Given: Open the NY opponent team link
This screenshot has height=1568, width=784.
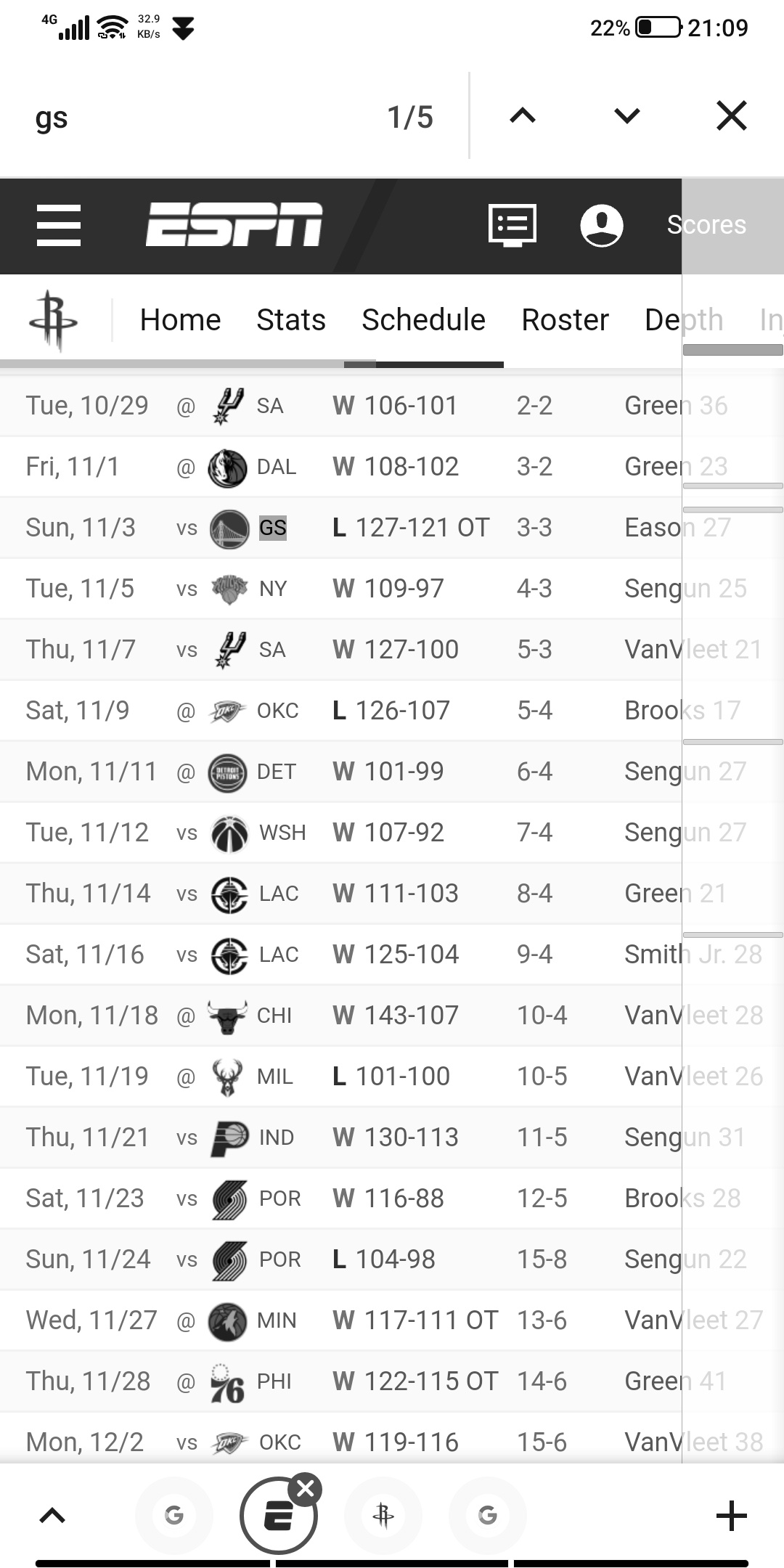Looking at the screenshot, I should (273, 589).
